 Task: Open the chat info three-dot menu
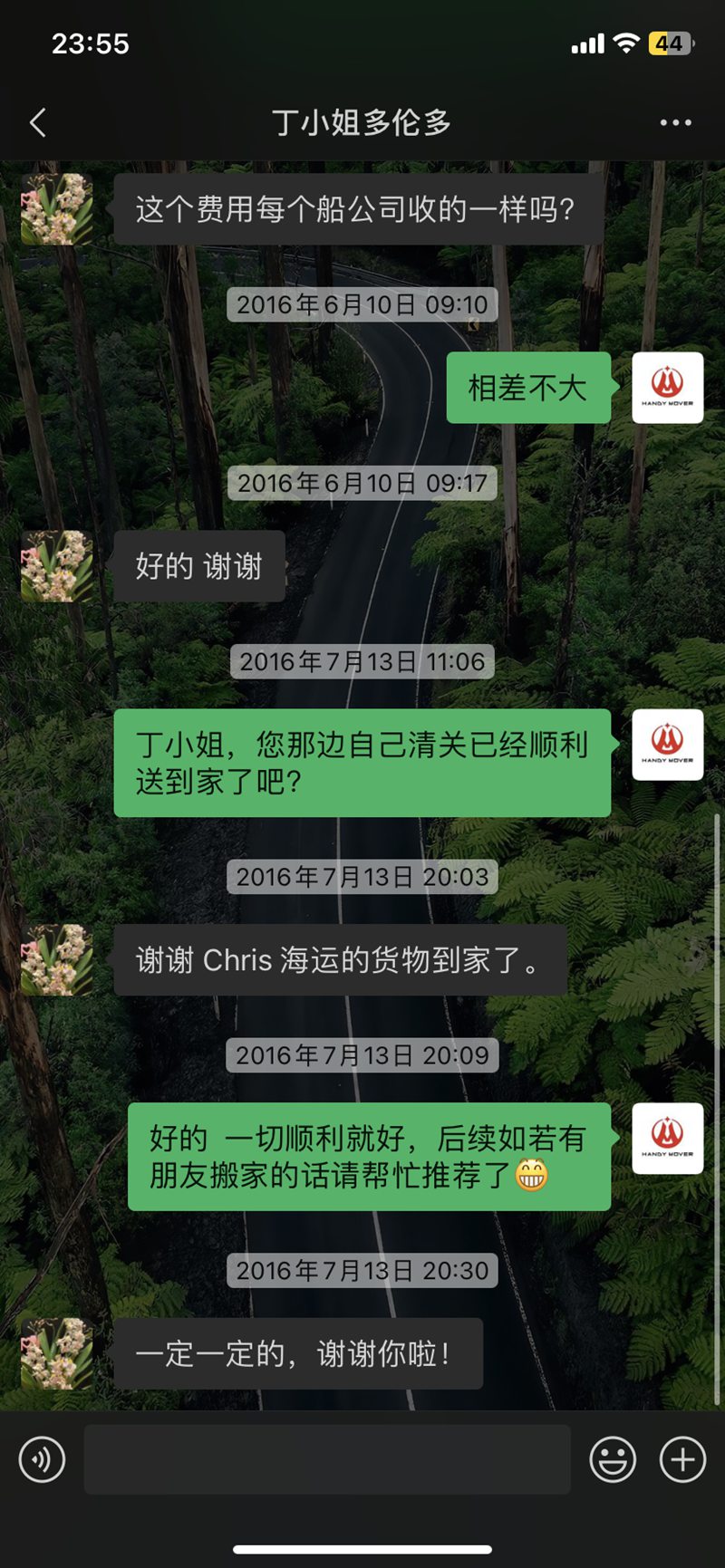click(675, 123)
